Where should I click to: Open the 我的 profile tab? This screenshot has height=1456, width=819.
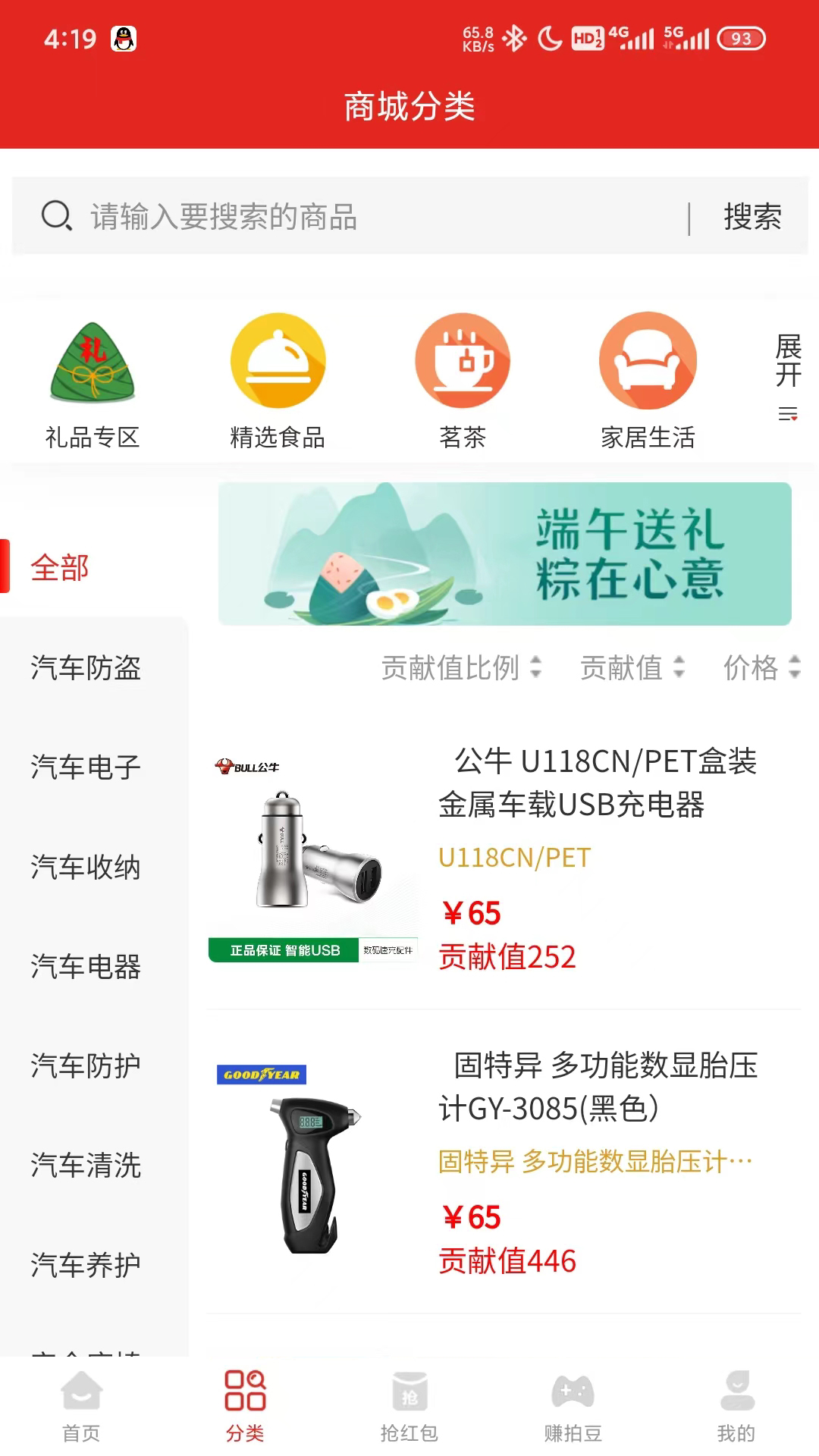pos(736,1407)
